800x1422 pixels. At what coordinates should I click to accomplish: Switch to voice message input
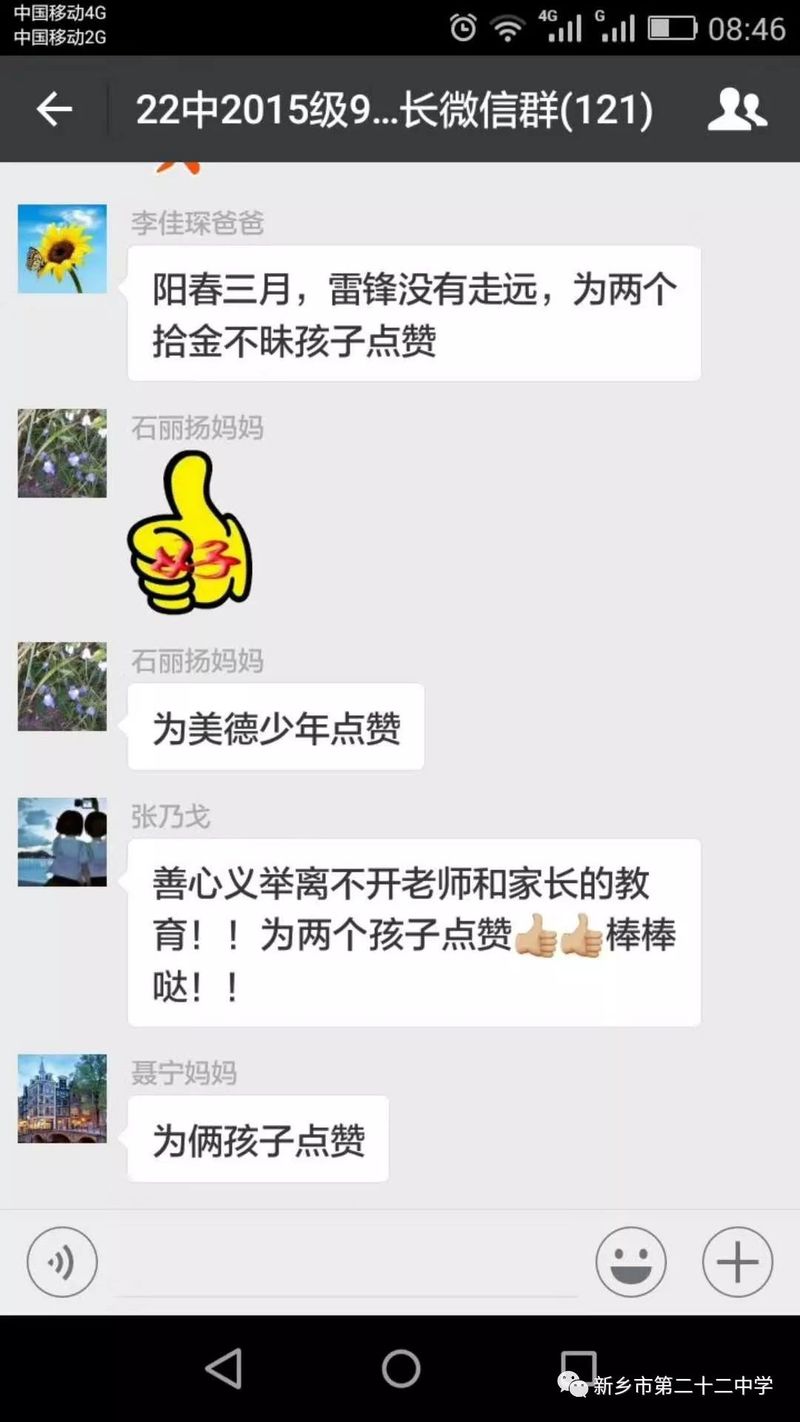62,1262
